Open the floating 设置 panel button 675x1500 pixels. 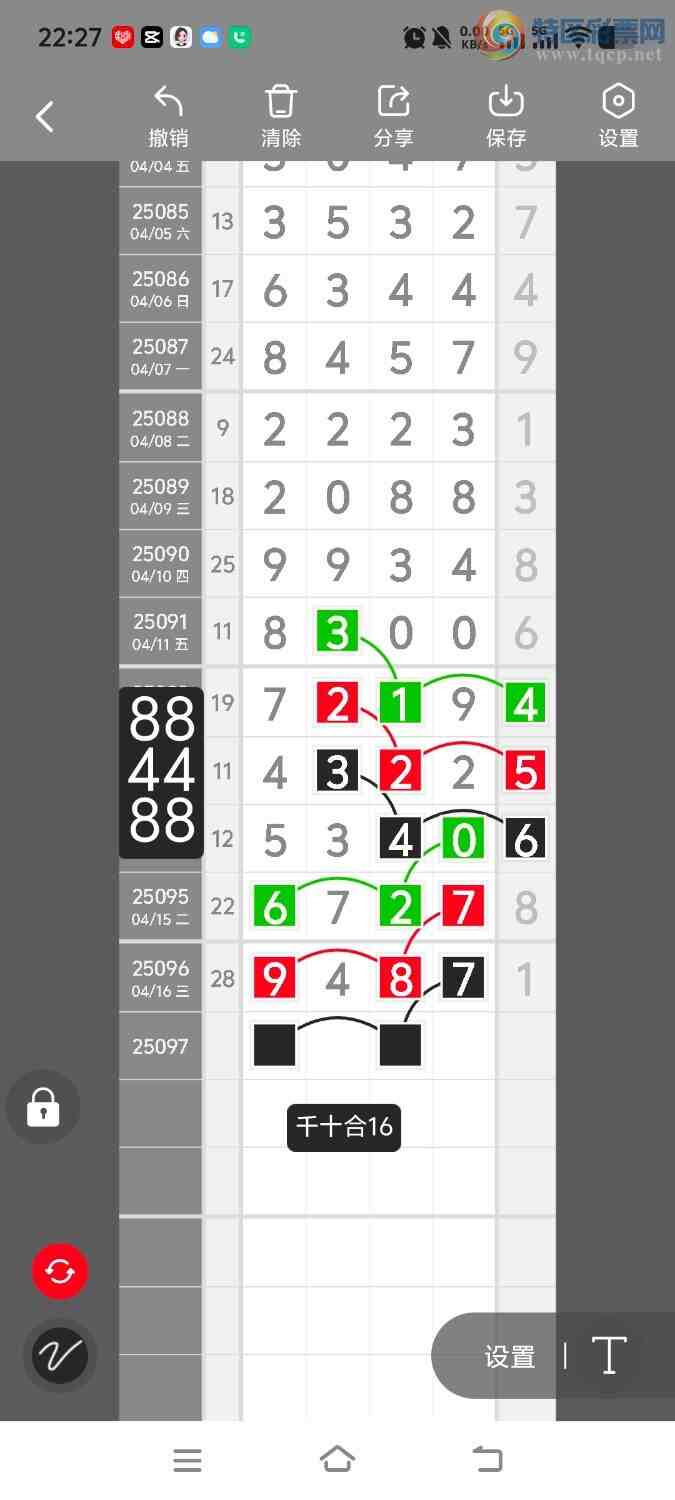point(509,1356)
